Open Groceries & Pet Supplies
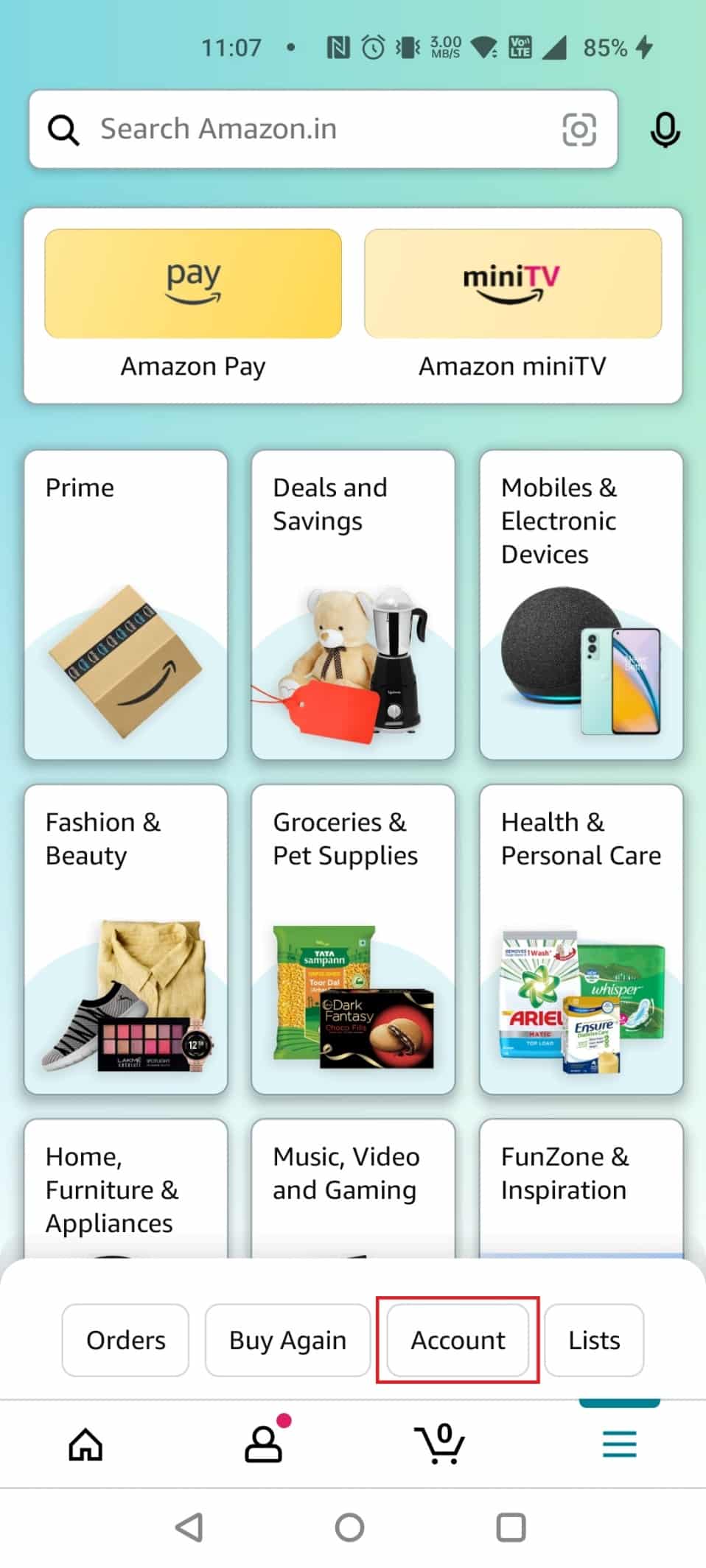Screen dimensions: 706x1568 (353, 939)
